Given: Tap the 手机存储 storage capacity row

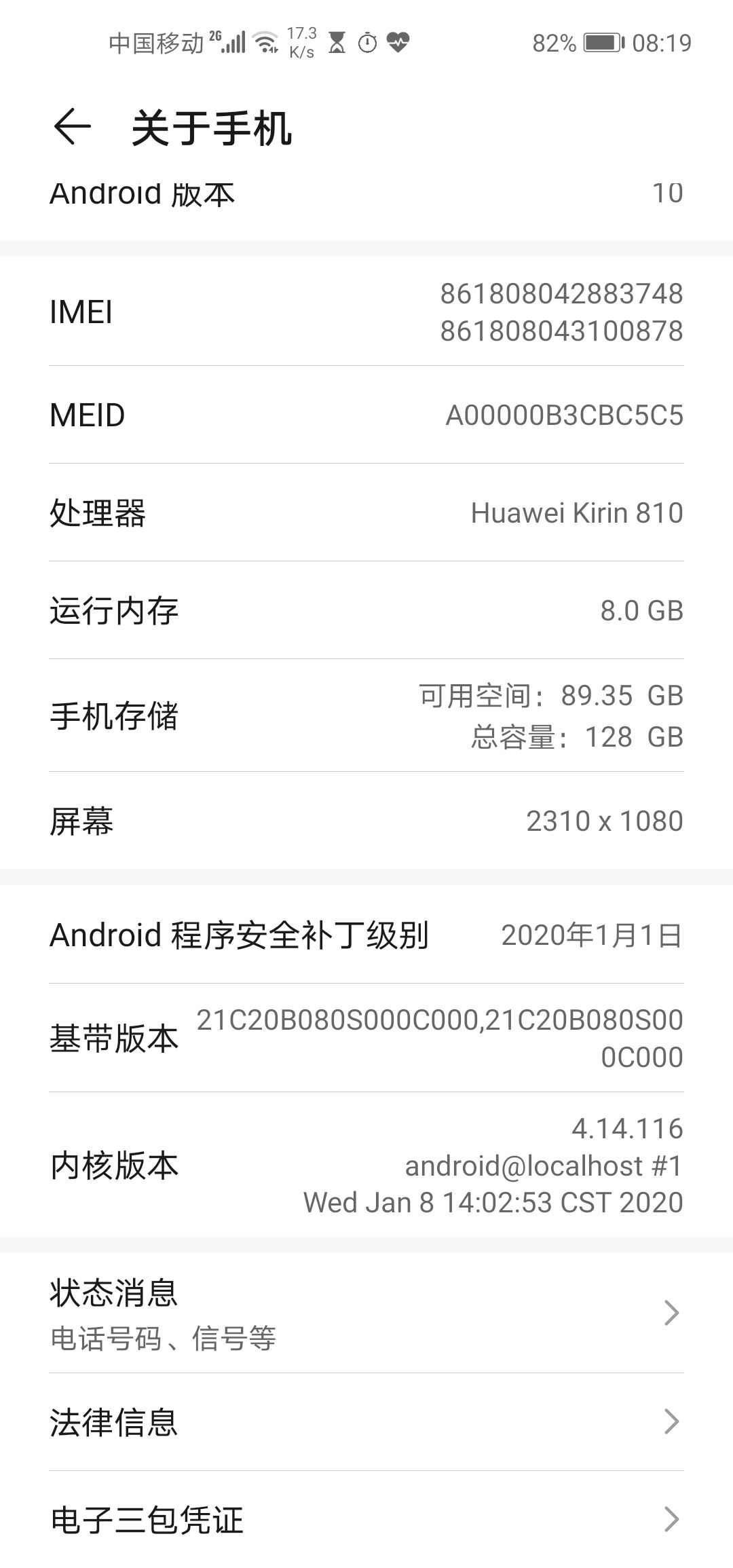Looking at the screenshot, I should (366, 716).
